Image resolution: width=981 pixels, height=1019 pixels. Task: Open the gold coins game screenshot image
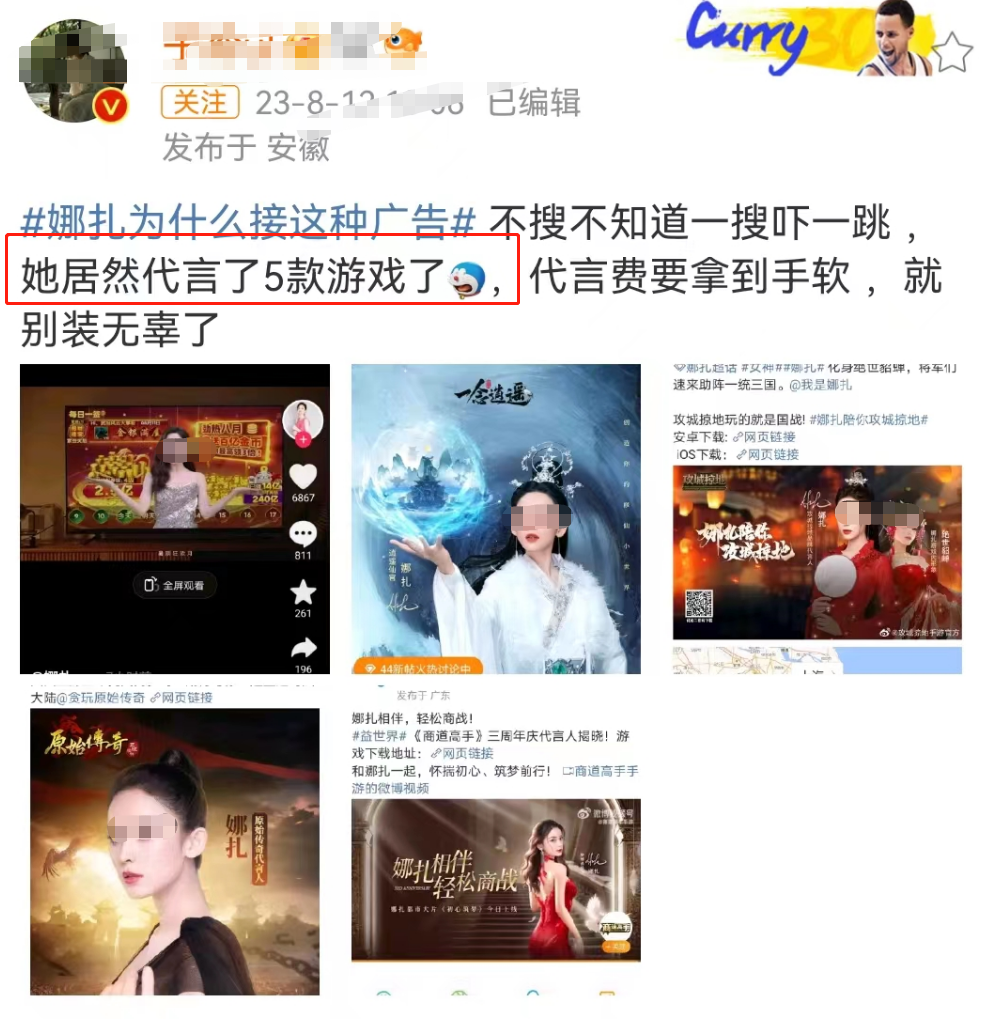175,518
